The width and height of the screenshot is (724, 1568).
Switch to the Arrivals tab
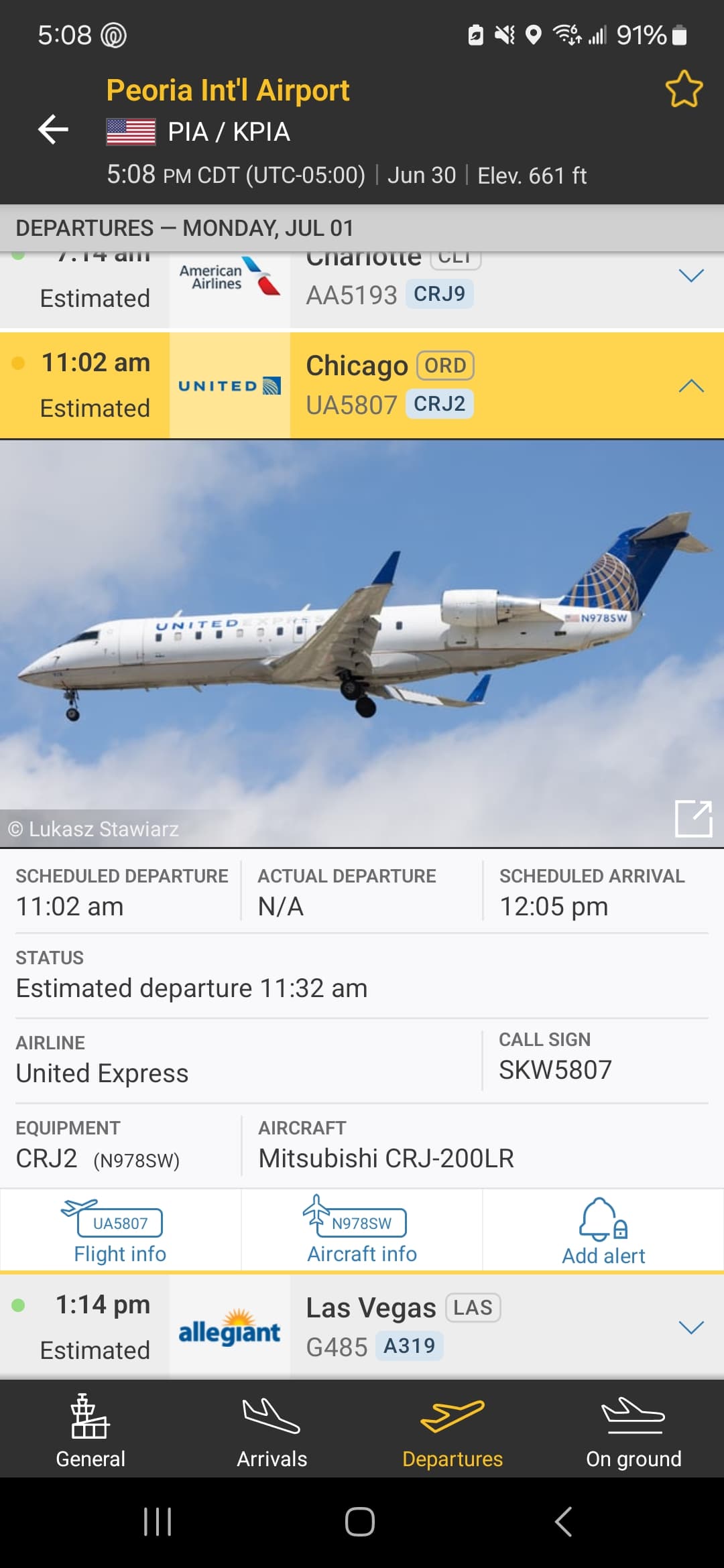(271, 1430)
